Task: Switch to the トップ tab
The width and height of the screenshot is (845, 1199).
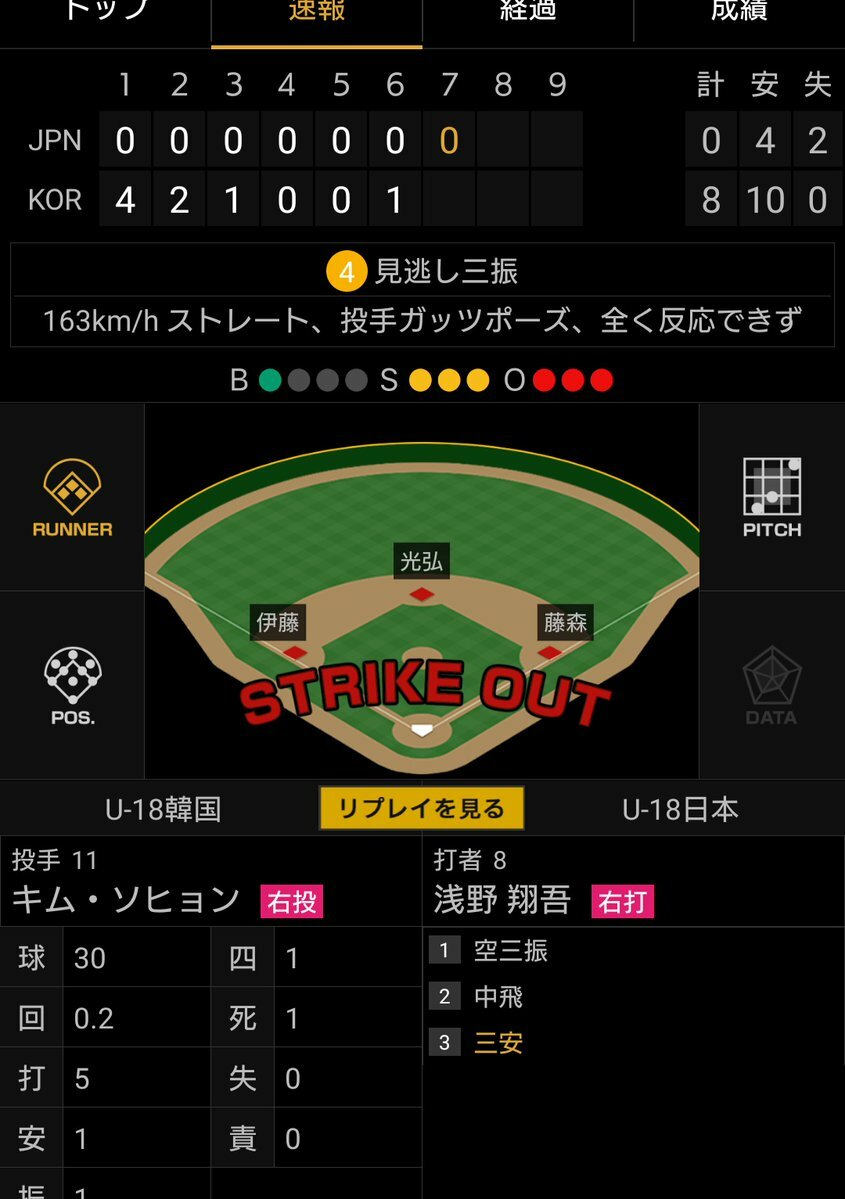Action: click(x=105, y=12)
